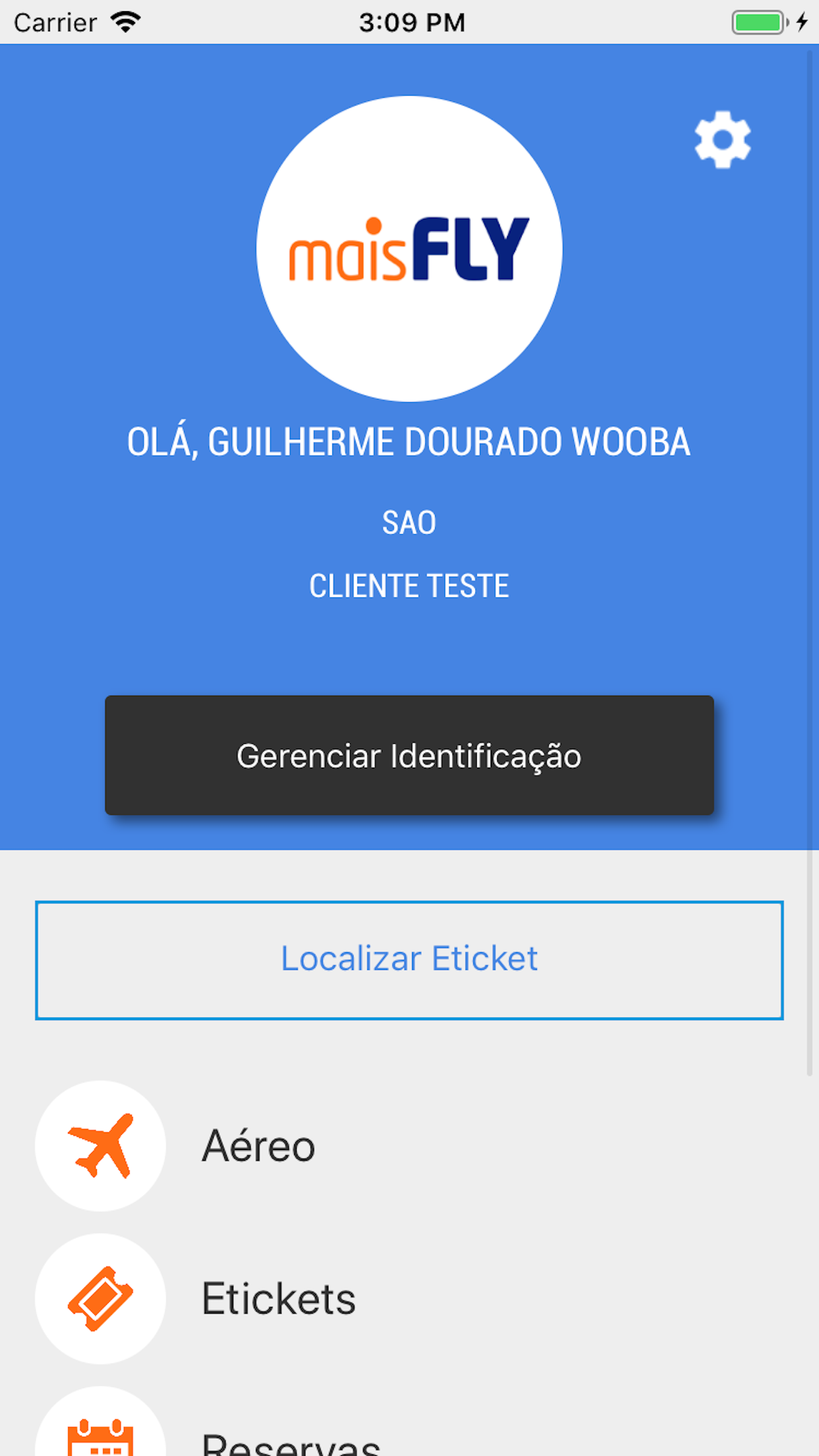Select Localizar Eticket

[409, 960]
